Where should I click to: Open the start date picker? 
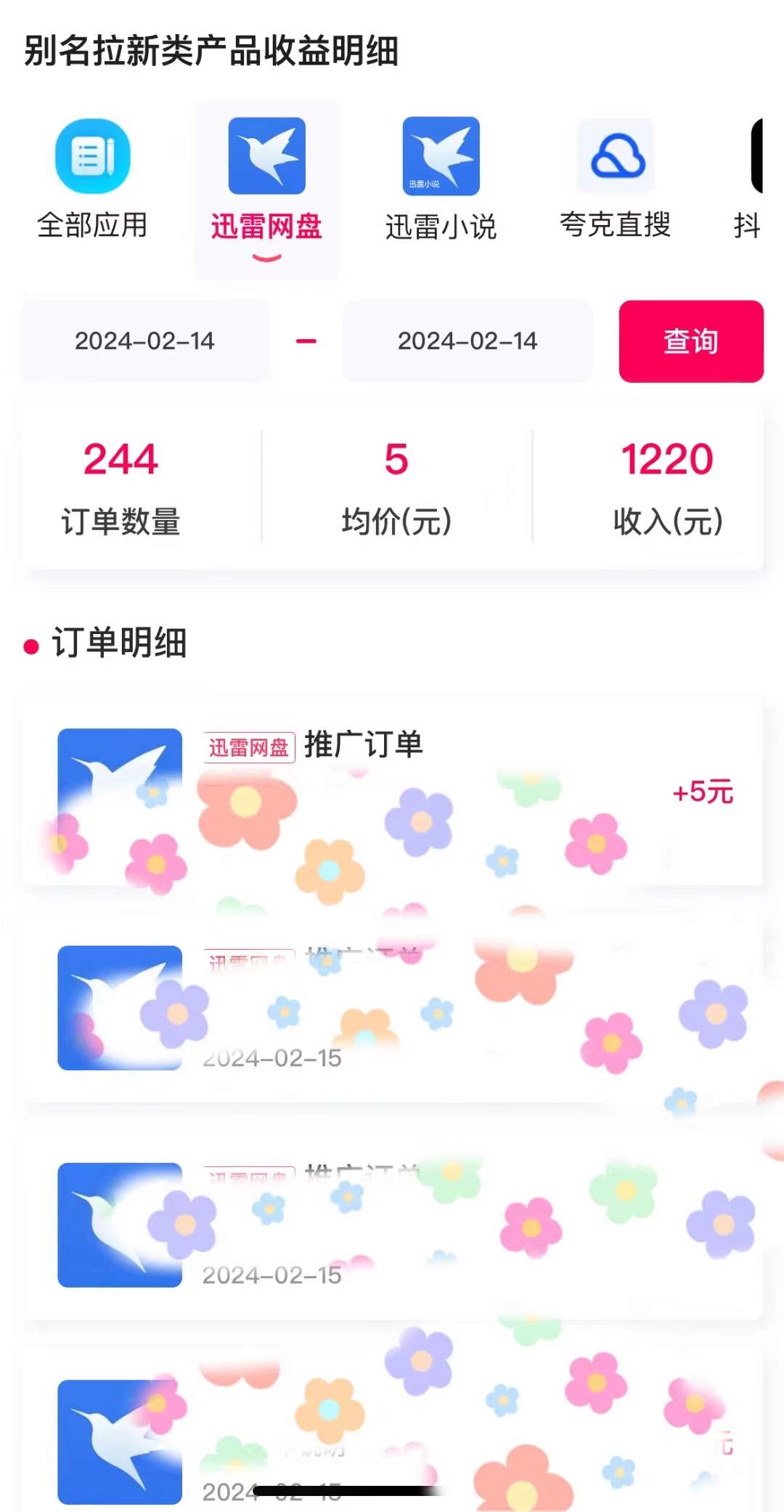point(145,341)
